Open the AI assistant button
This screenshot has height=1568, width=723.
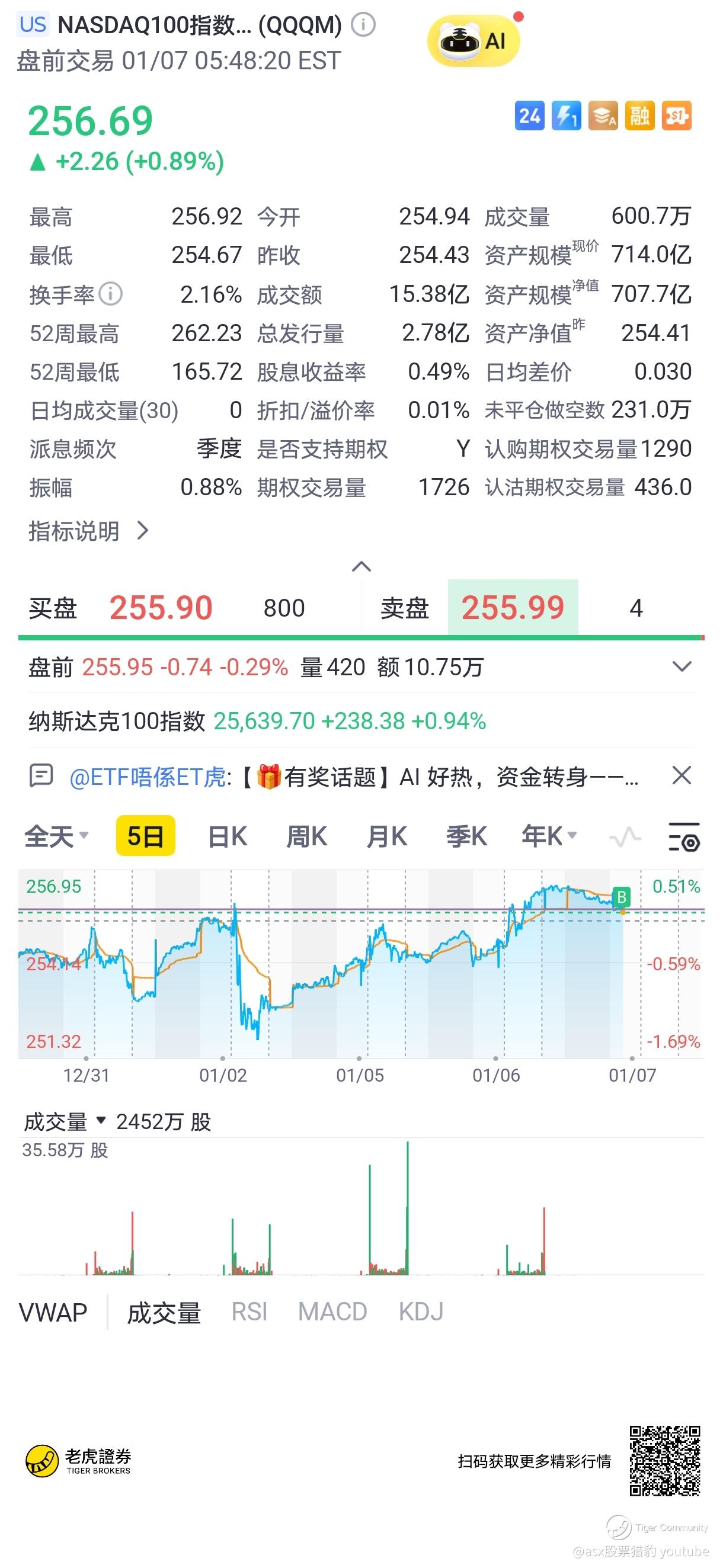click(474, 41)
